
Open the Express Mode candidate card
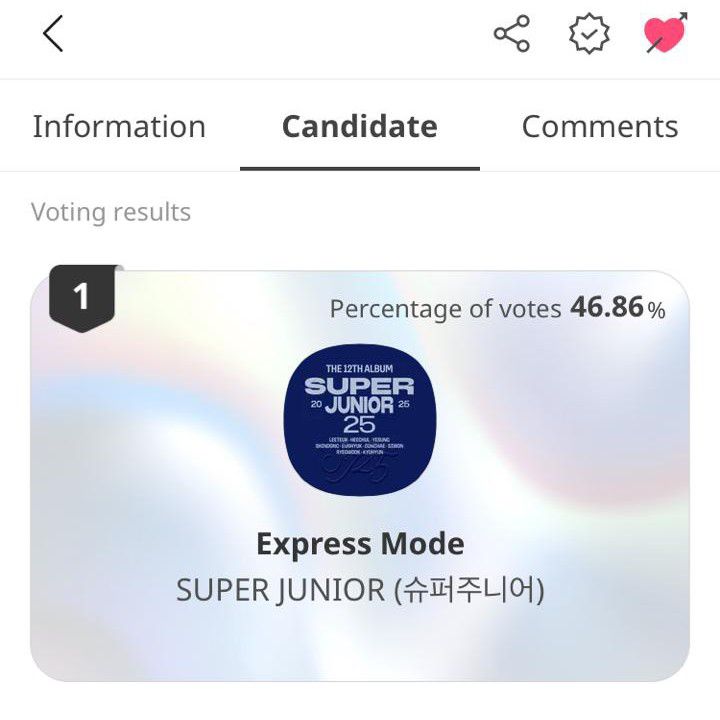(359, 475)
